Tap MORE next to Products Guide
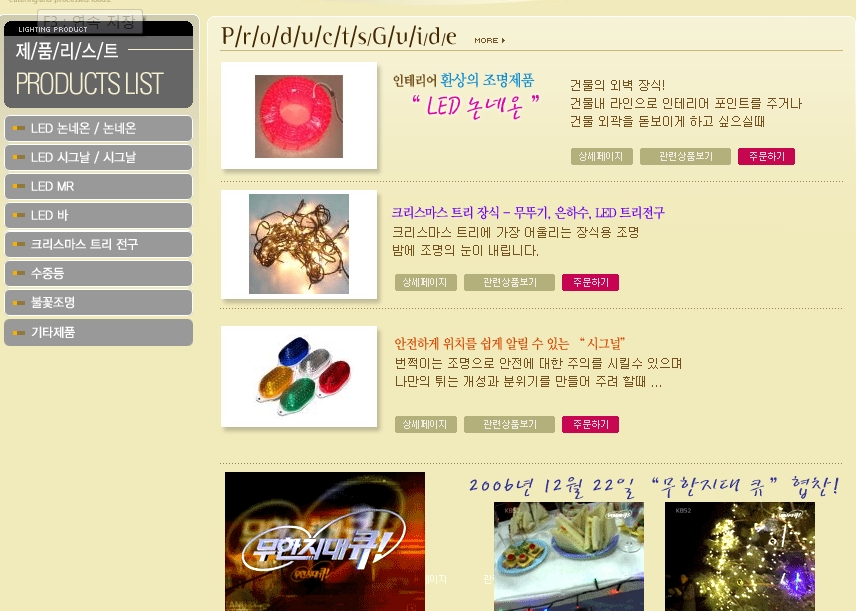This screenshot has width=856, height=611. pos(489,41)
